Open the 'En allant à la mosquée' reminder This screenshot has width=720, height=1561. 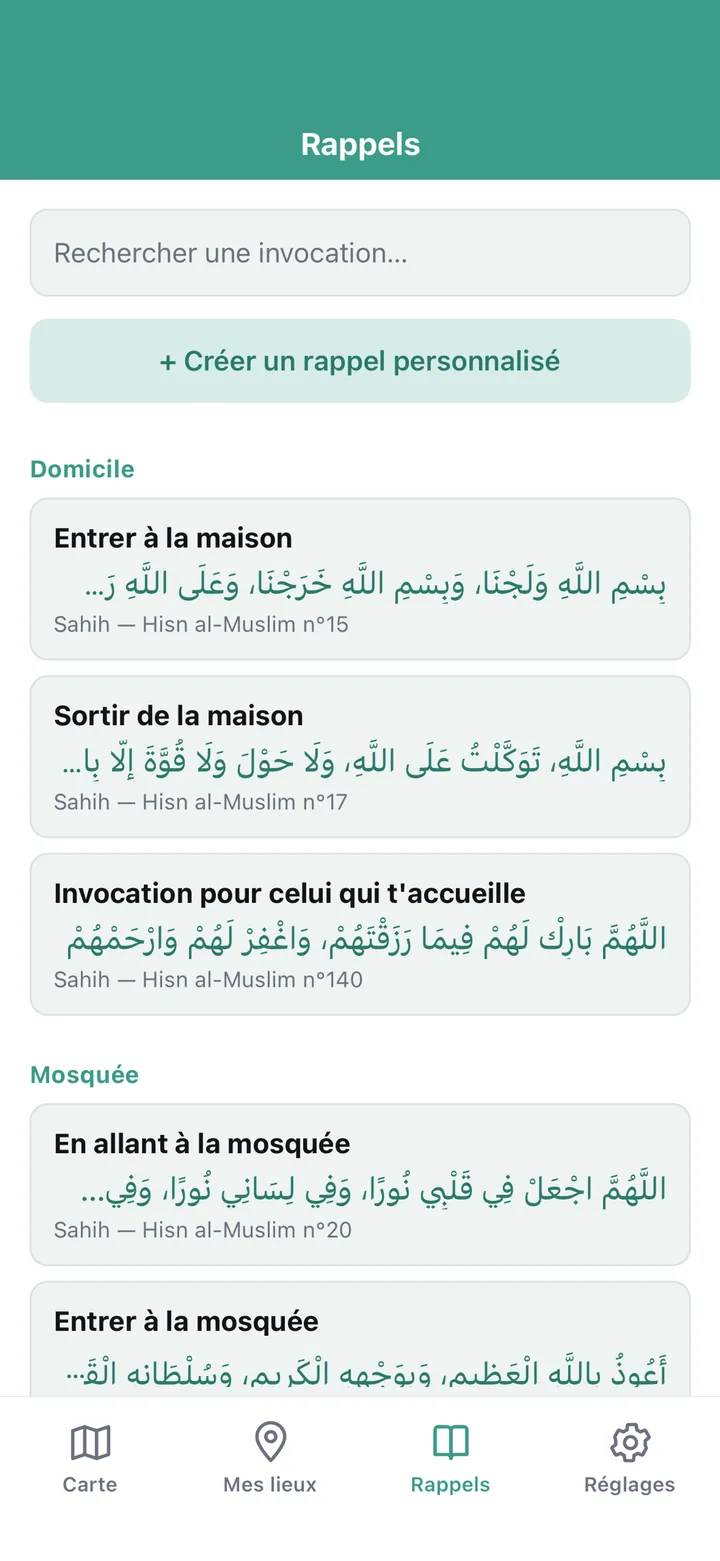pyautogui.click(x=360, y=1184)
